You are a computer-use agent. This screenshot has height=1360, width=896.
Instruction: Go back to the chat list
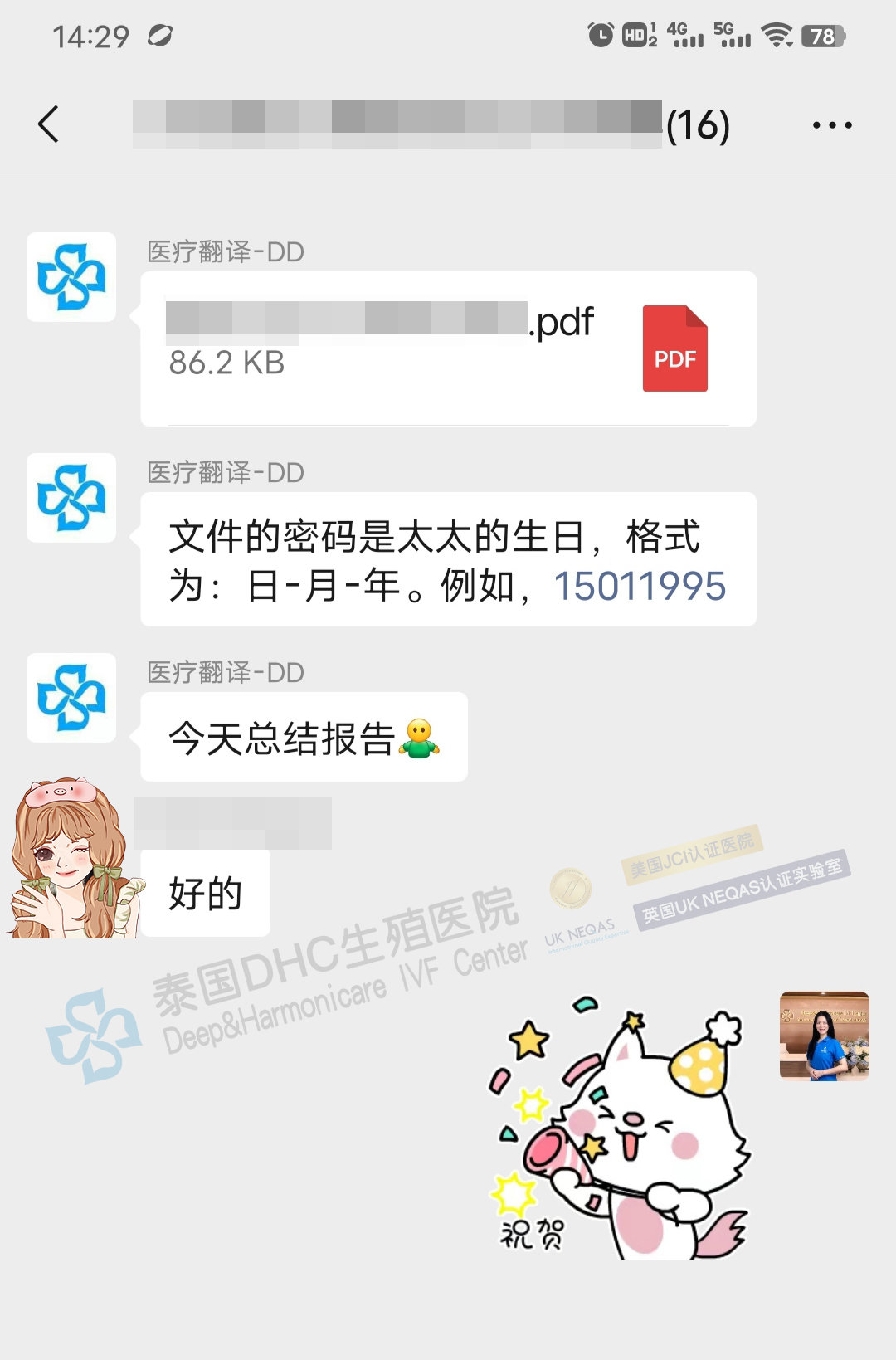click(x=49, y=124)
